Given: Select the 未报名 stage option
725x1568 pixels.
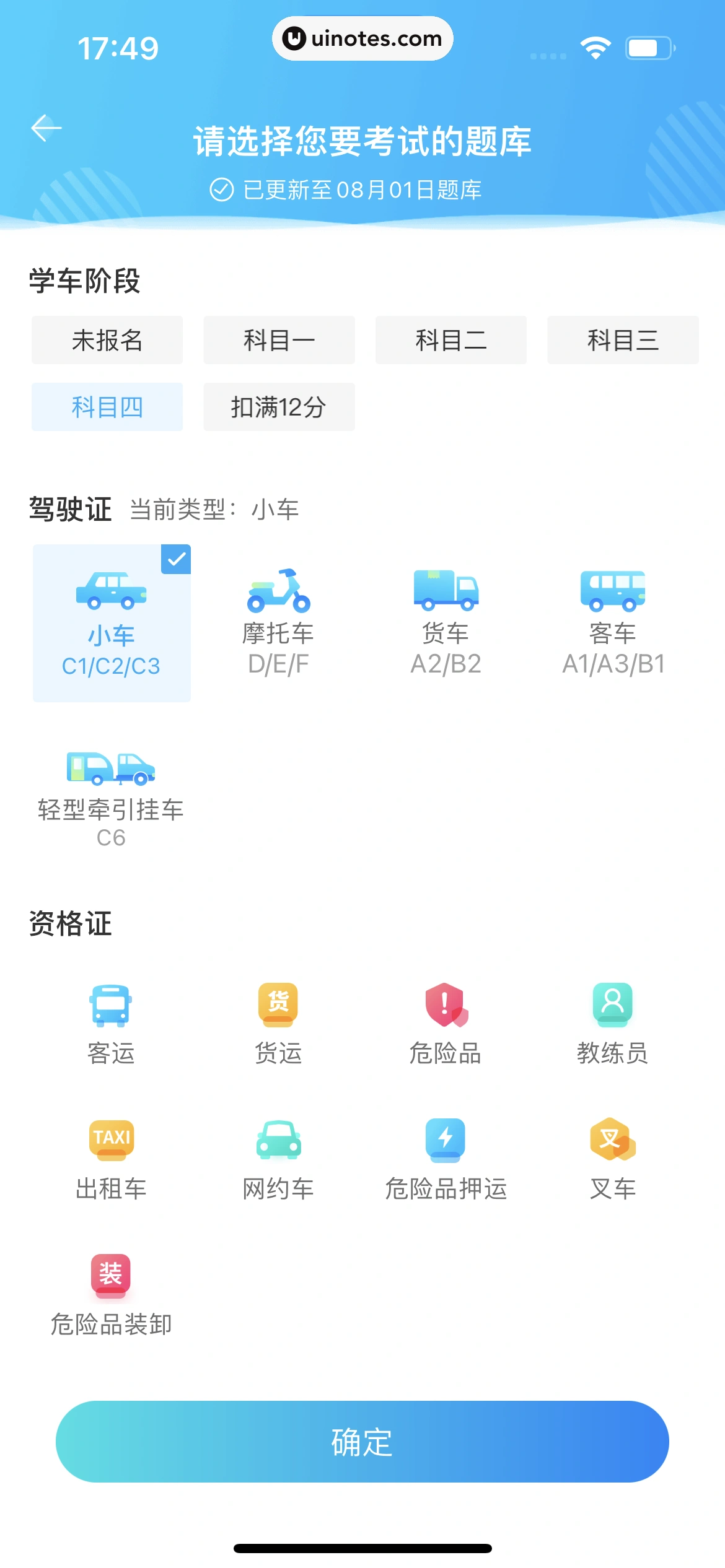Looking at the screenshot, I should (x=107, y=339).
